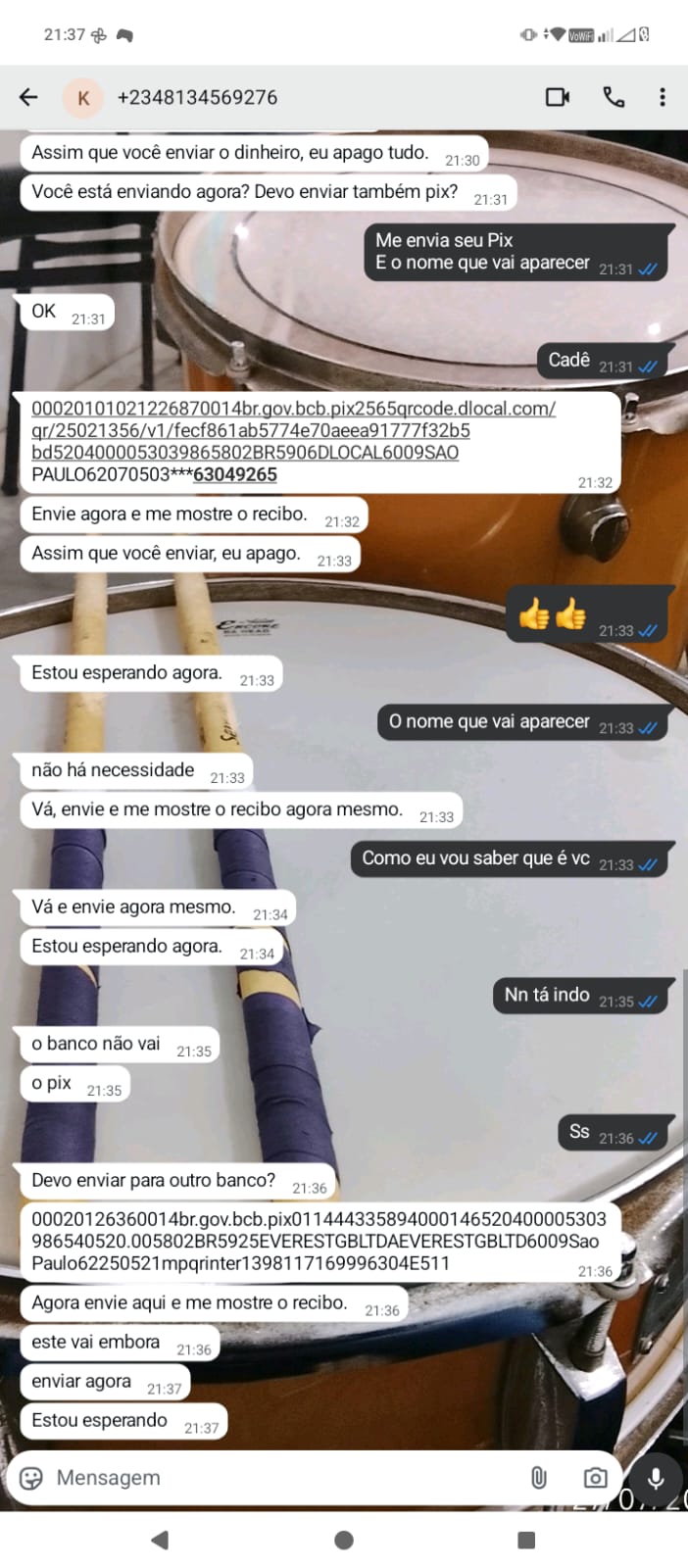Record a voice message
This screenshot has height=1568, width=688.
pyautogui.click(x=656, y=1478)
